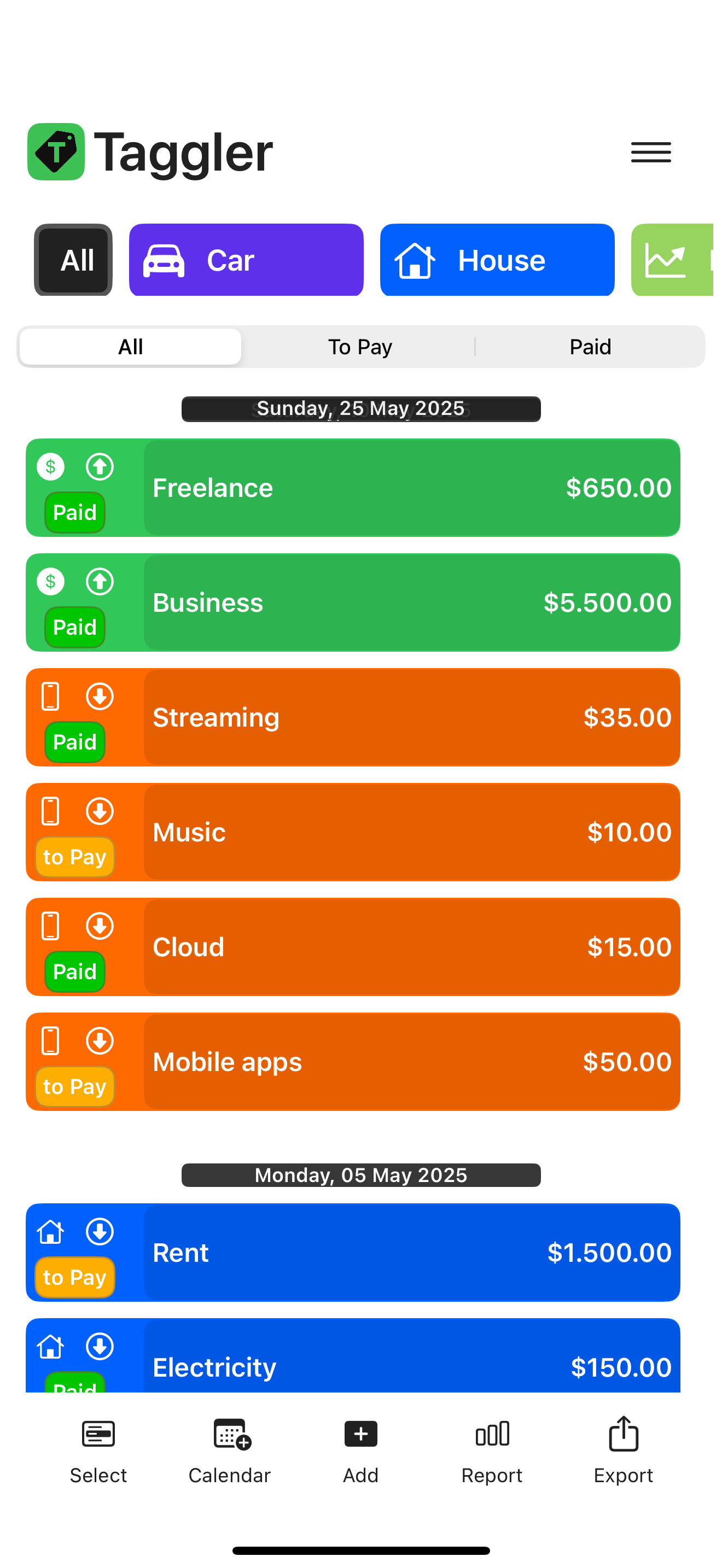This screenshot has width=722, height=1568.
Task: Open the Music $10.00 entry
Action: [x=411, y=832]
